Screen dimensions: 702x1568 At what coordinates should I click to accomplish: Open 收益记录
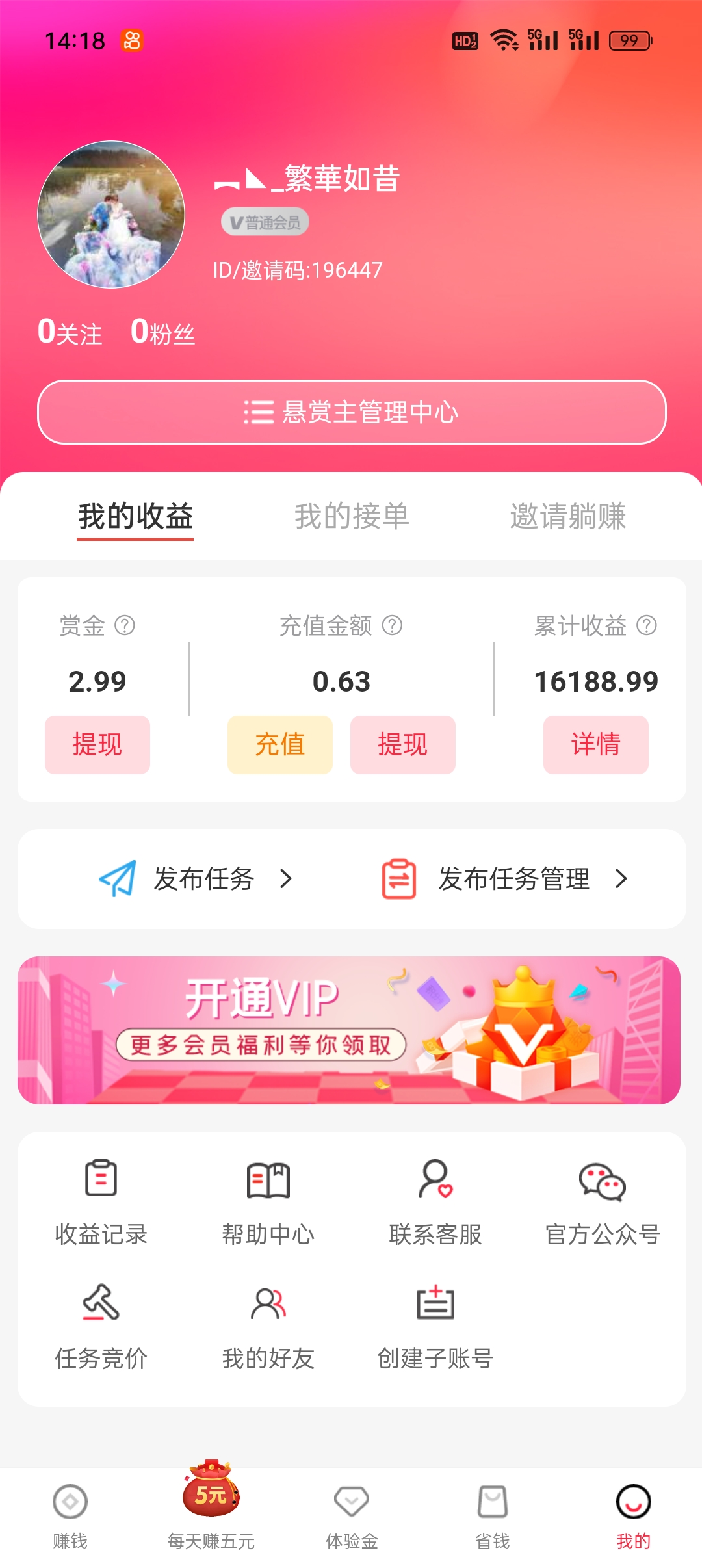[101, 1203]
